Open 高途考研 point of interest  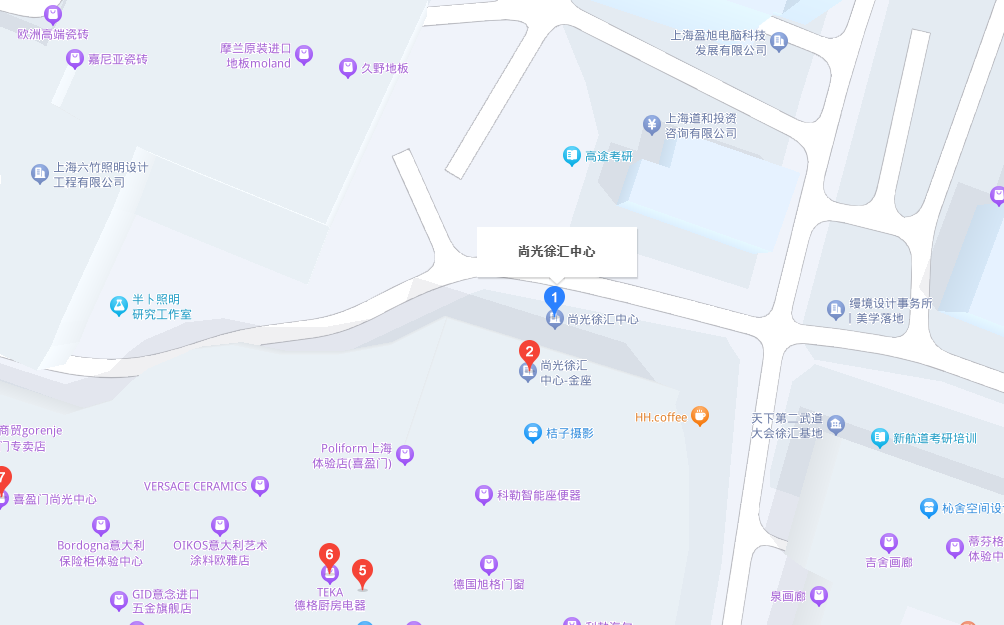point(571,156)
